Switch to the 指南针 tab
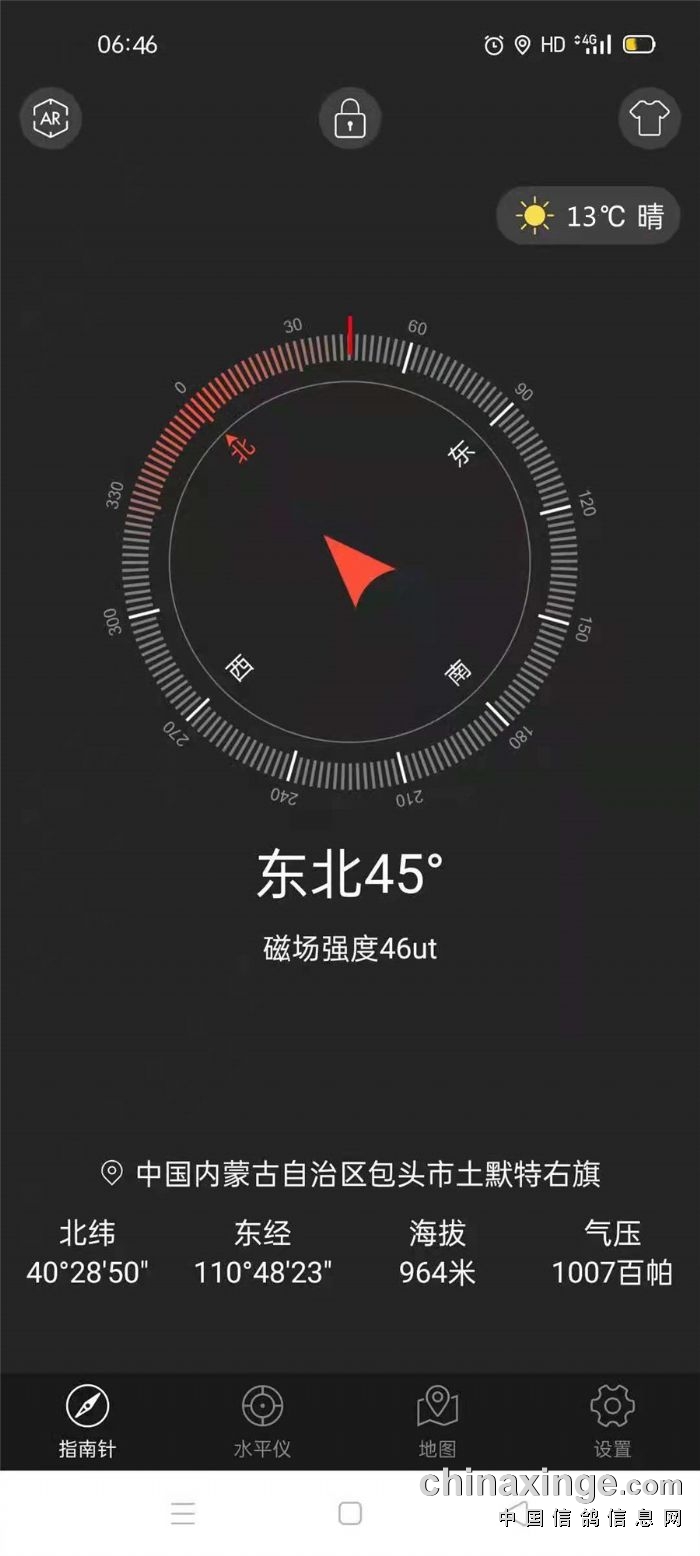This screenshot has width=700, height=1556. (x=87, y=1420)
